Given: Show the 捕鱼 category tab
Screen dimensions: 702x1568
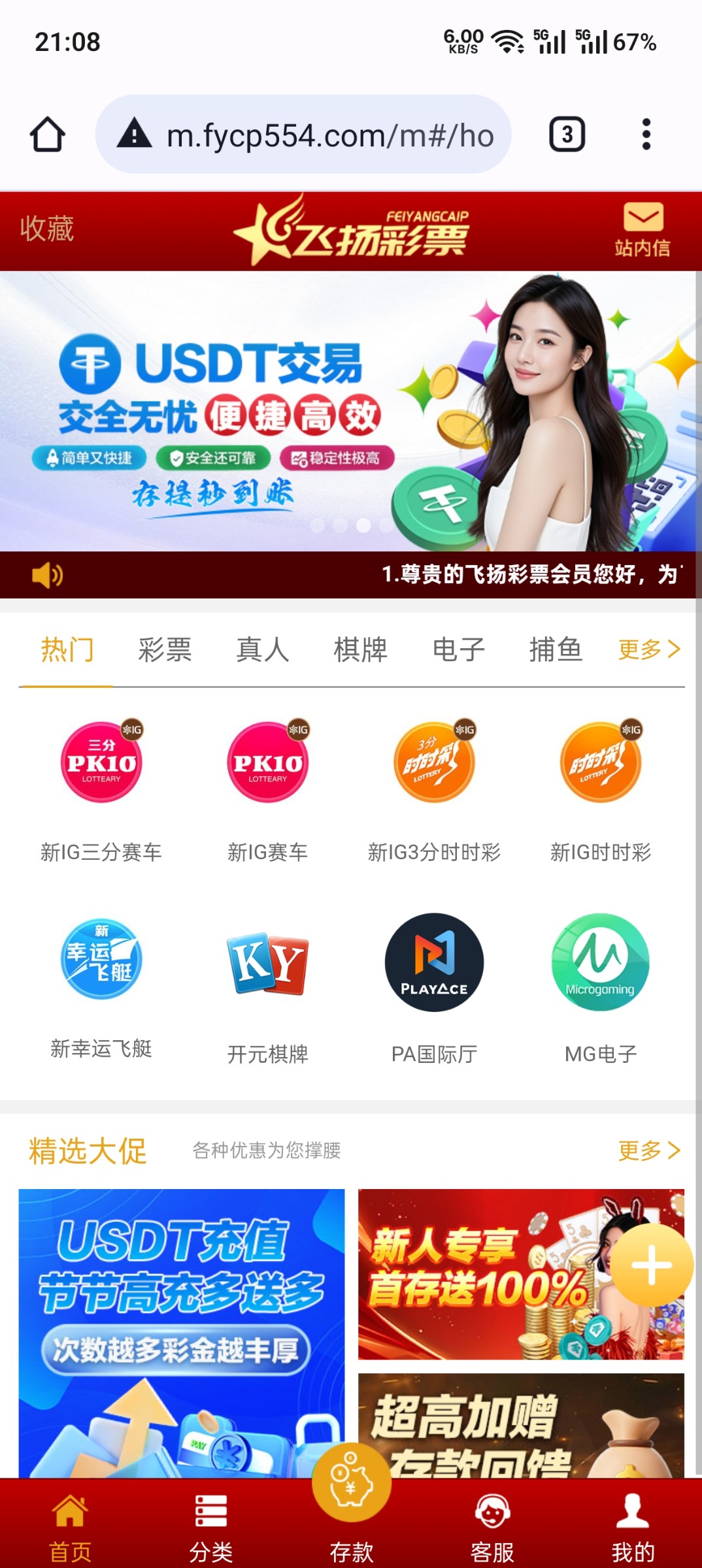Looking at the screenshot, I should [556, 650].
